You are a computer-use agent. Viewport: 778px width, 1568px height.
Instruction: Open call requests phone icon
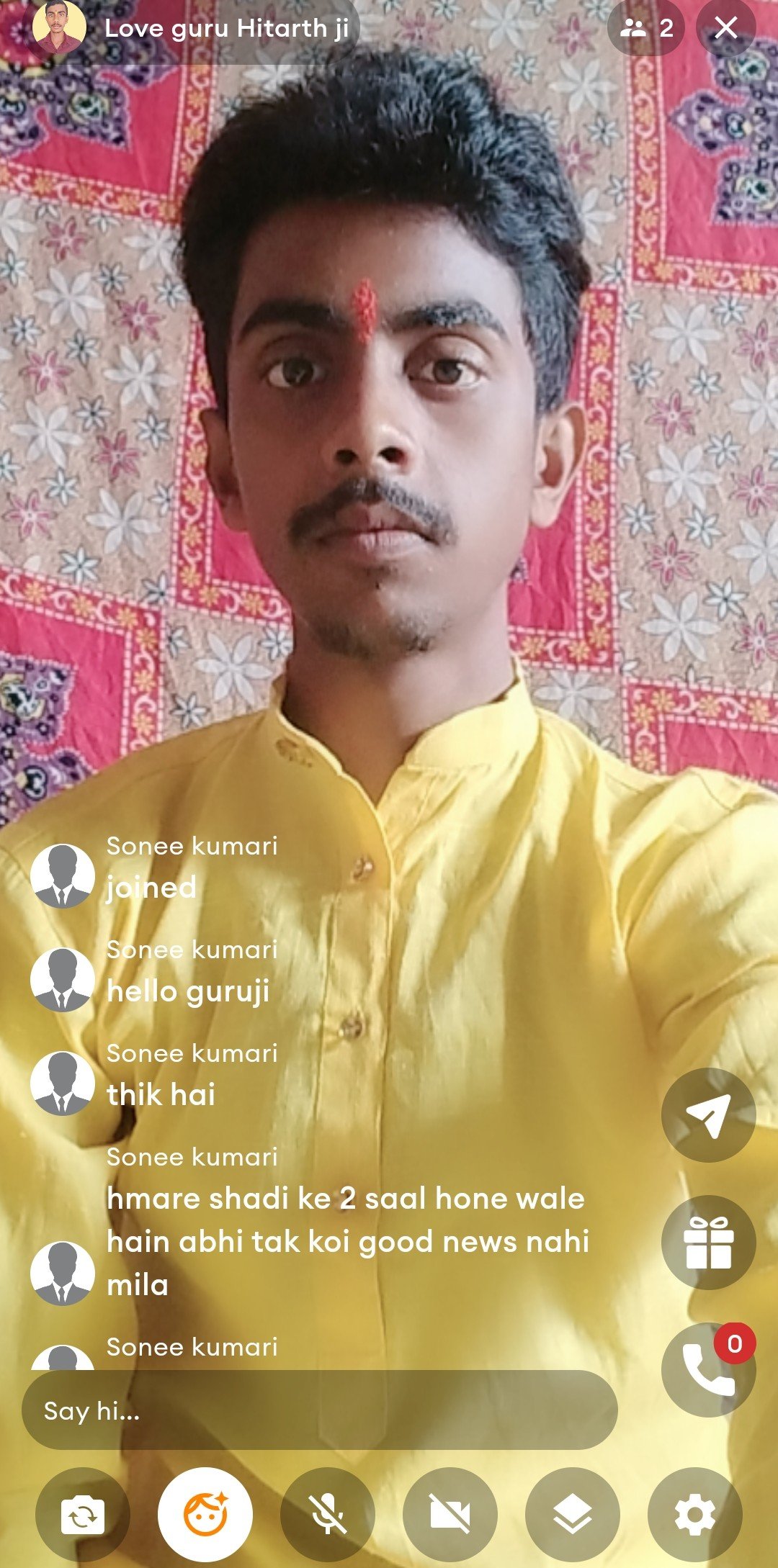click(708, 1369)
